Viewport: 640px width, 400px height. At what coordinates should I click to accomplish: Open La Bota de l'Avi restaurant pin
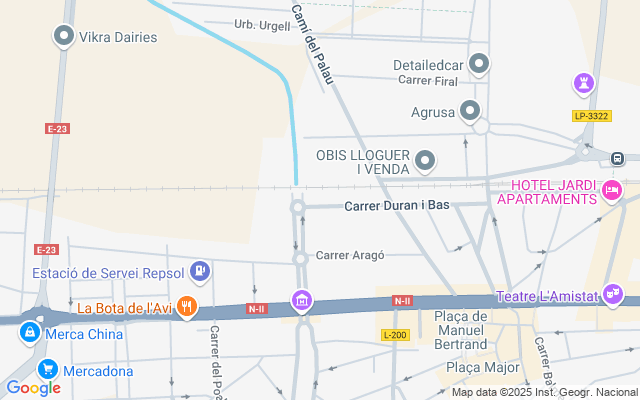(x=186, y=306)
